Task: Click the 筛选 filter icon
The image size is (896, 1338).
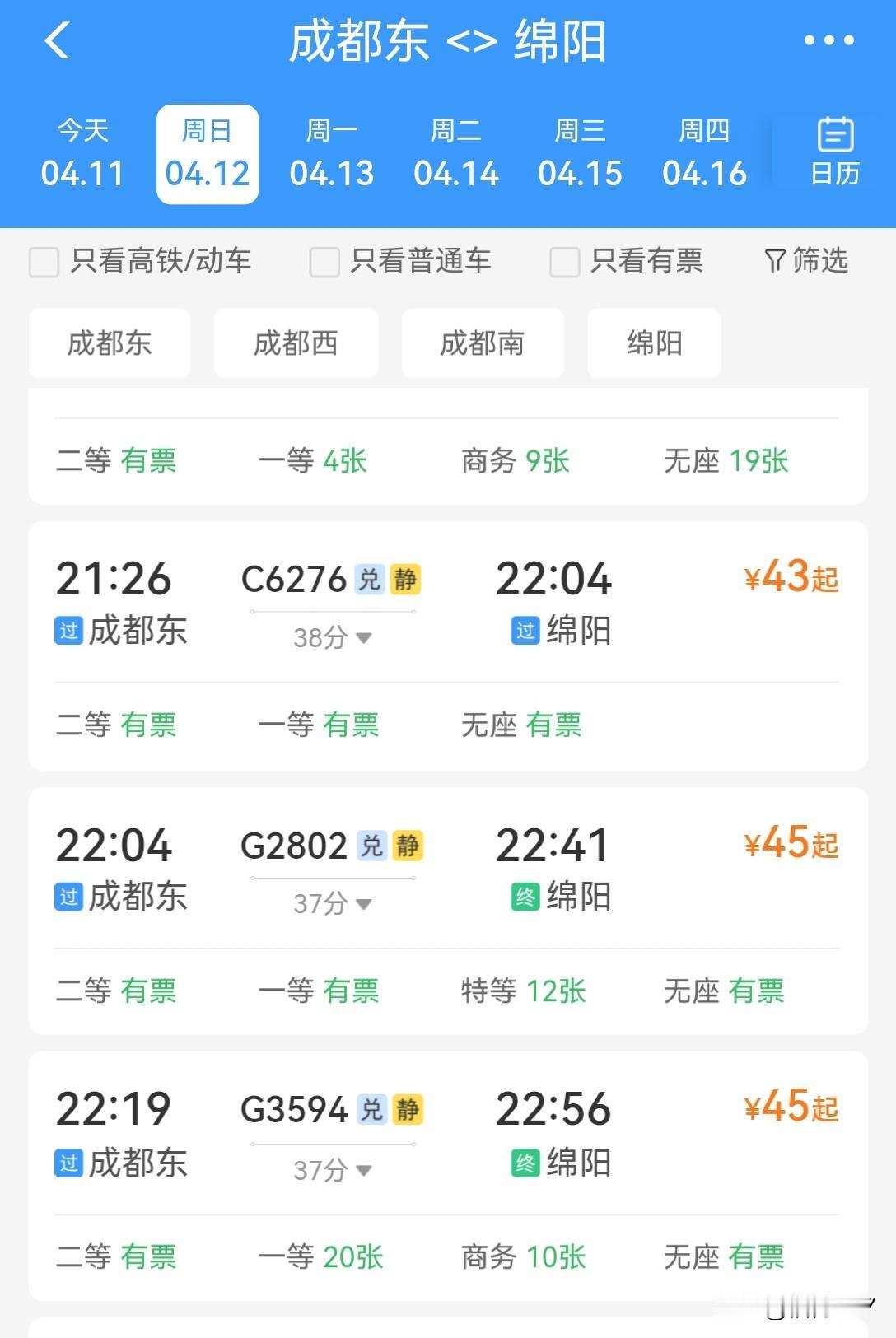Action: pos(805,261)
